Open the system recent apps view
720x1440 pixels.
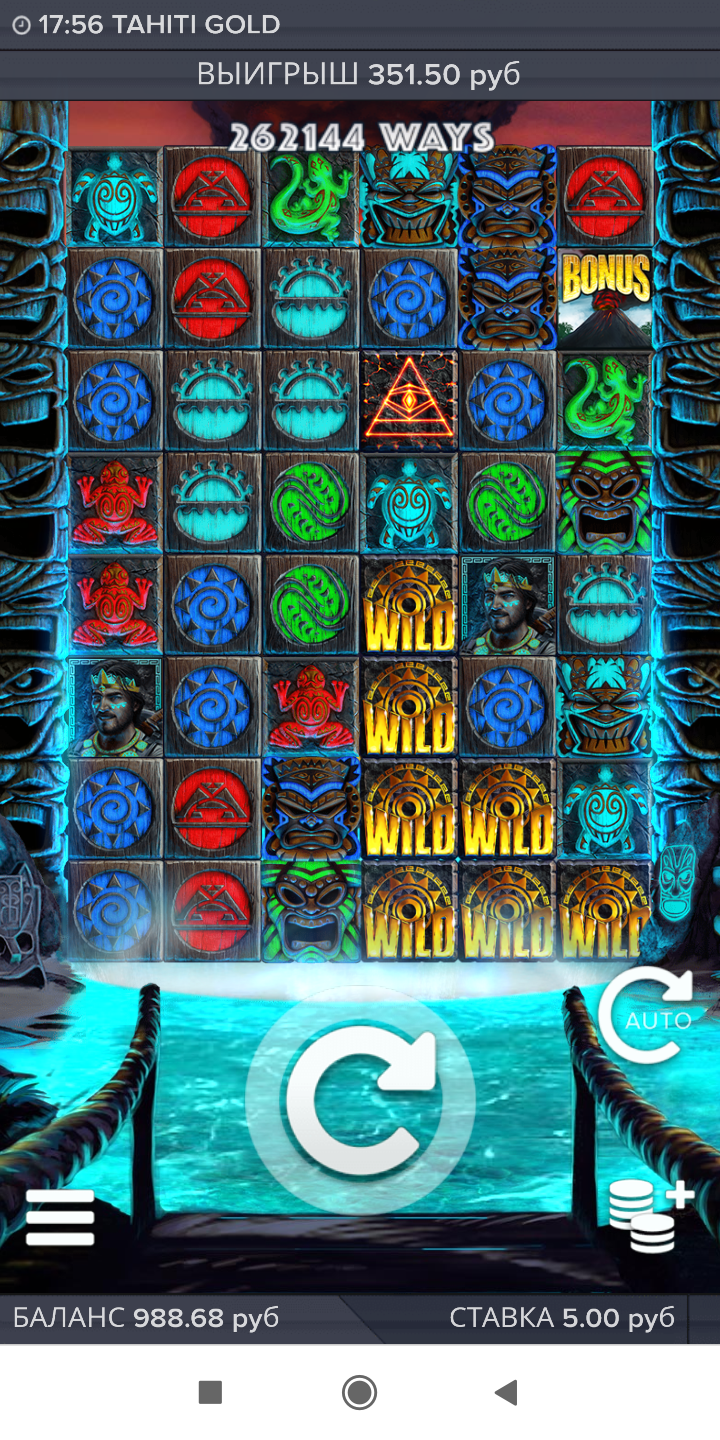coord(210,1392)
